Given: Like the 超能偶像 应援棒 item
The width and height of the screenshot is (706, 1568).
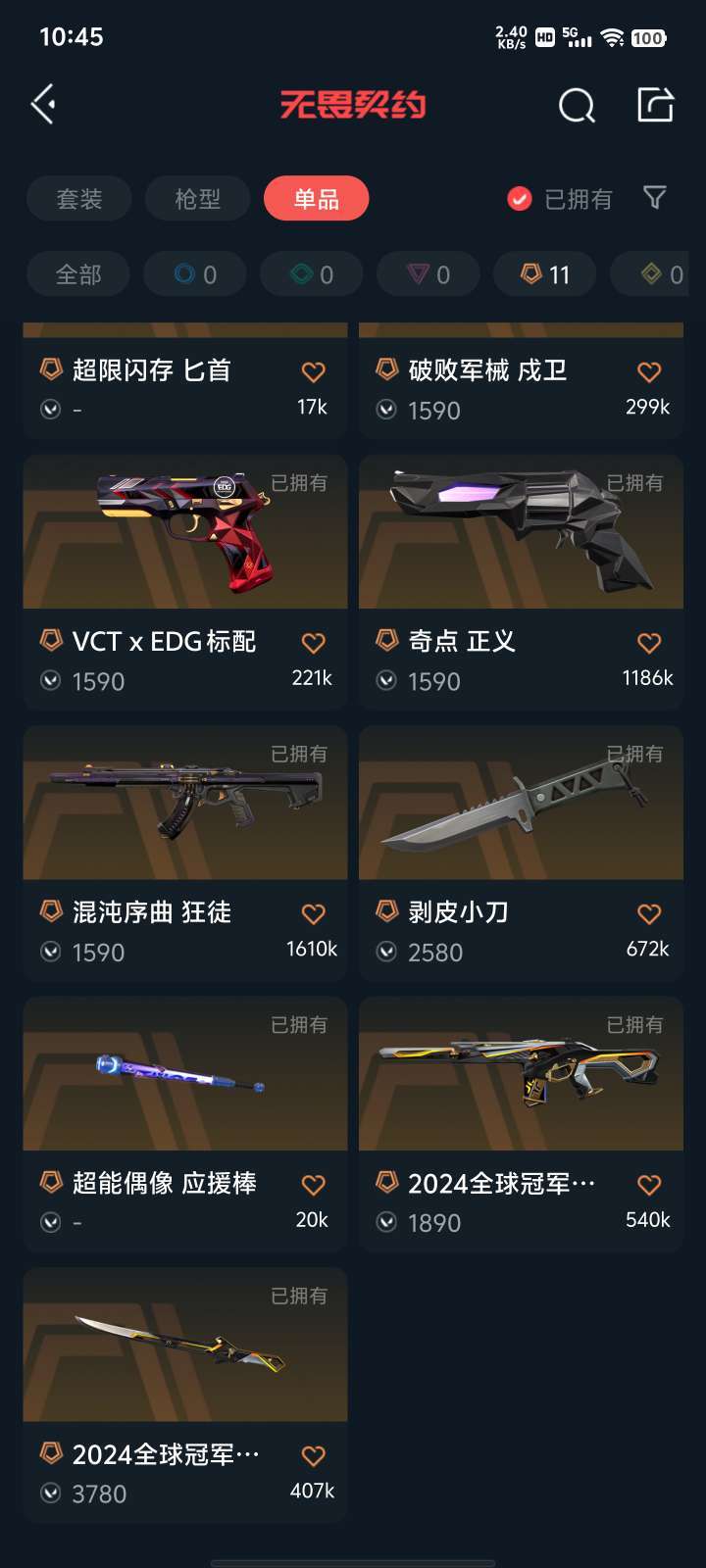Looking at the screenshot, I should tap(313, 1185).
